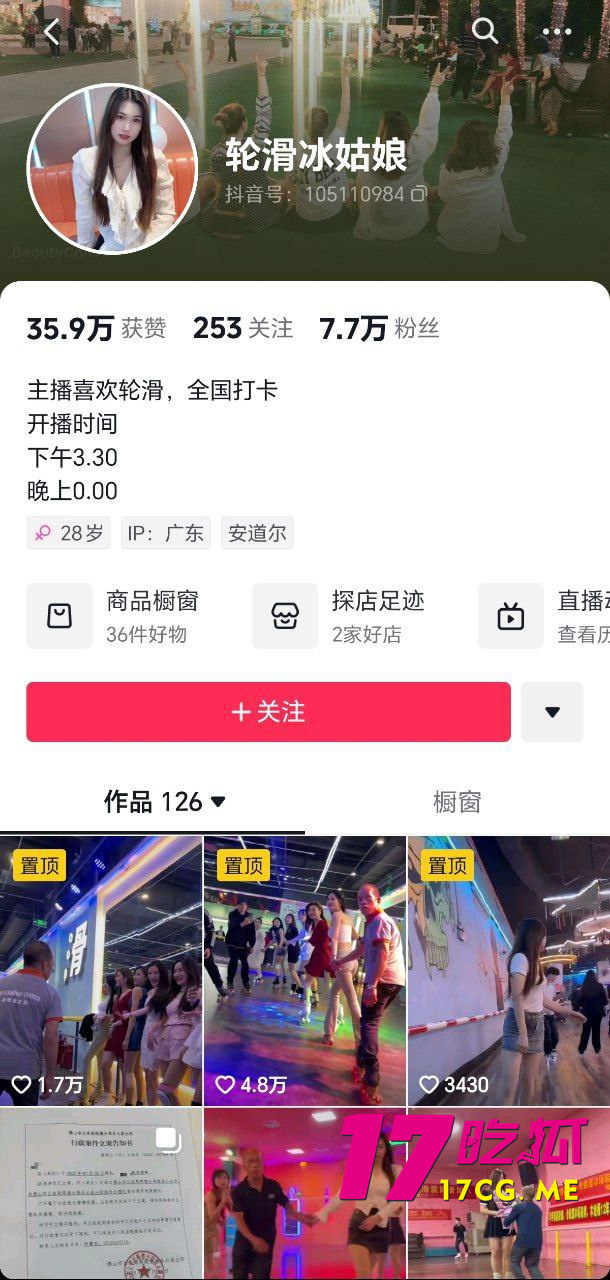This screenshot has height=1280, width=610.
Task: View the 253 关注 following list
Action: 243,328
